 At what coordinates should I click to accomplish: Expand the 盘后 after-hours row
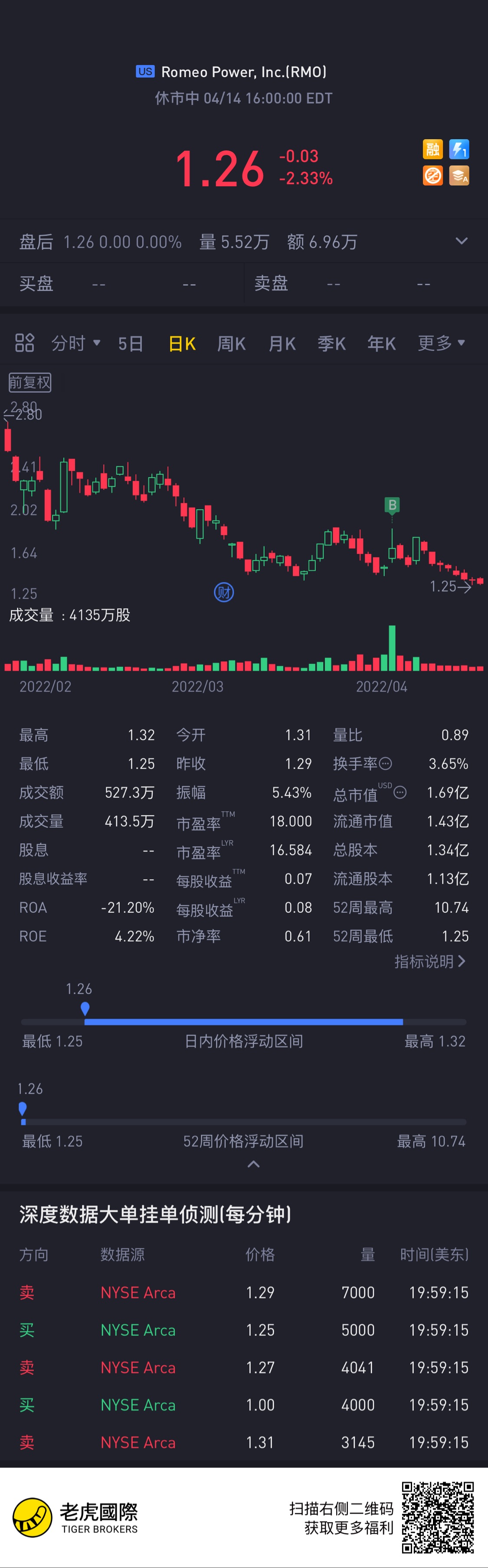tap(462, 241)
